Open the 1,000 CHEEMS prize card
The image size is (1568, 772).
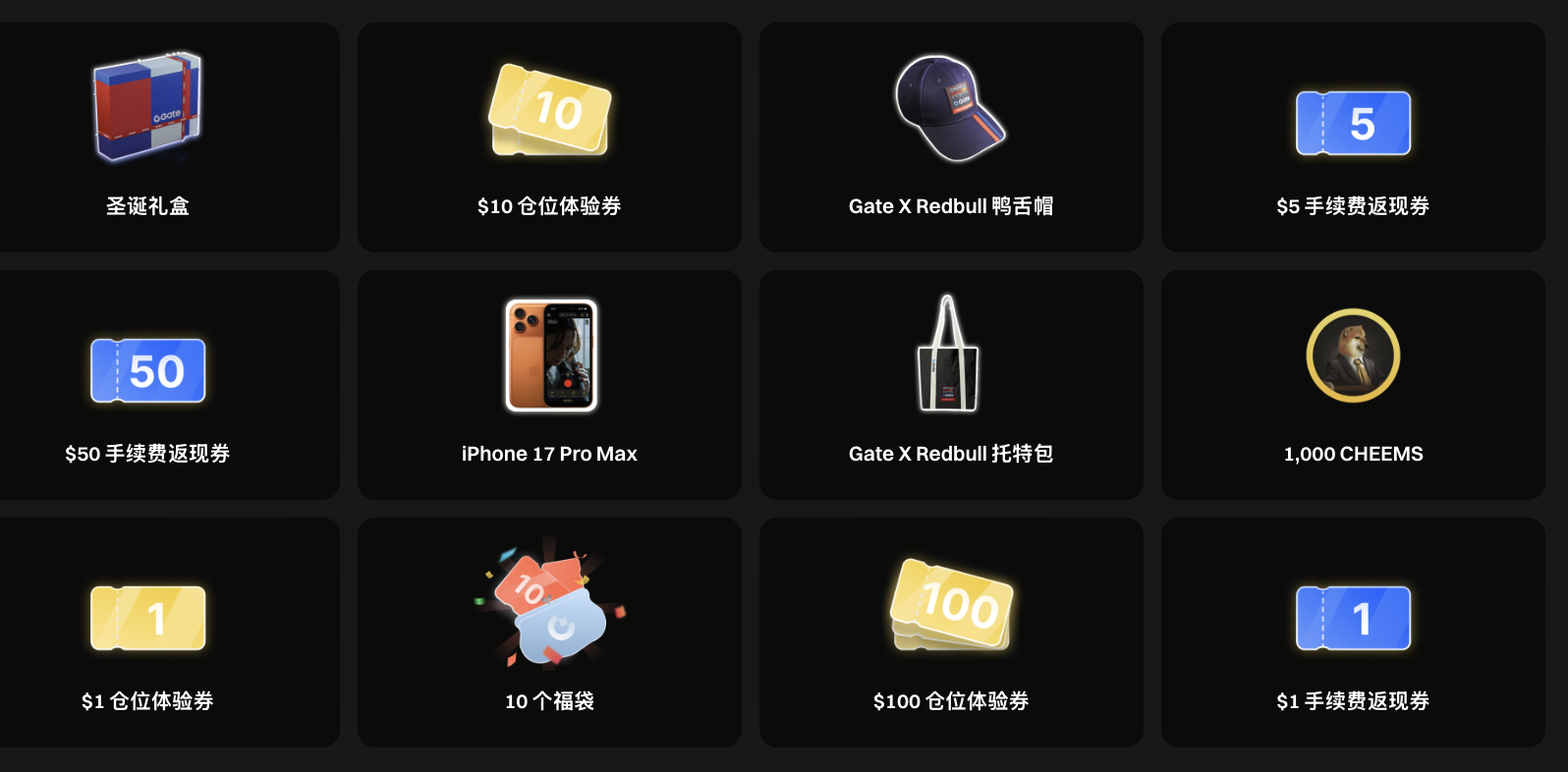[x=1353, y=385]
